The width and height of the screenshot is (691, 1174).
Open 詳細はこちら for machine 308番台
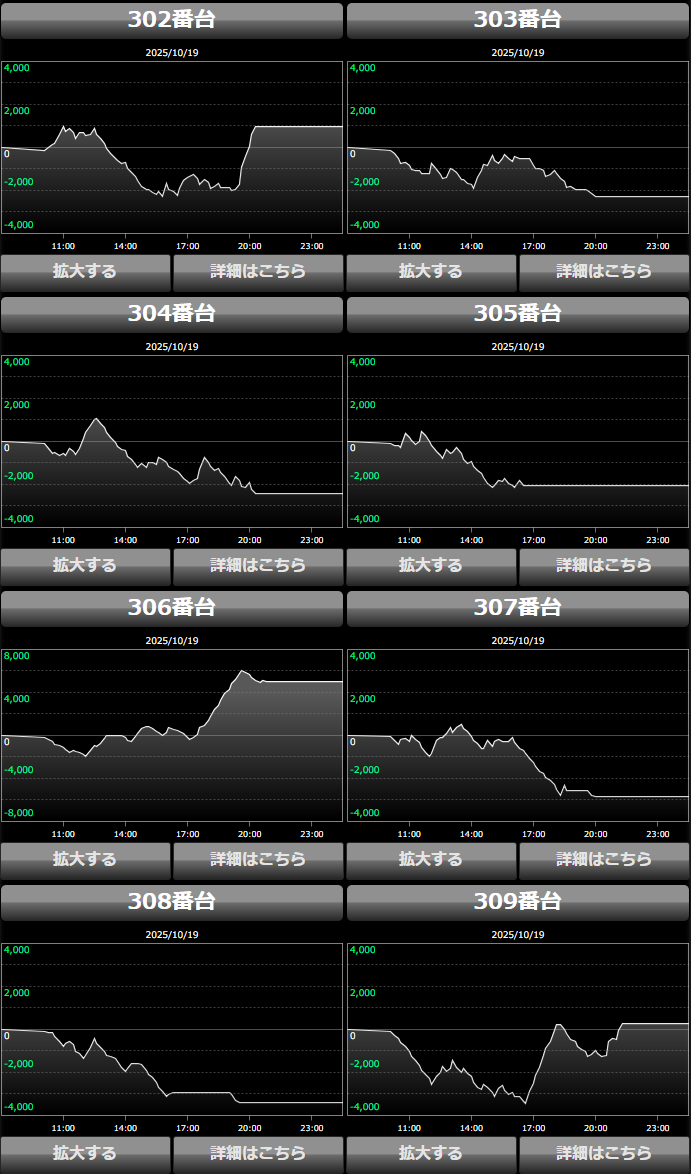(x=258, y=1153)
